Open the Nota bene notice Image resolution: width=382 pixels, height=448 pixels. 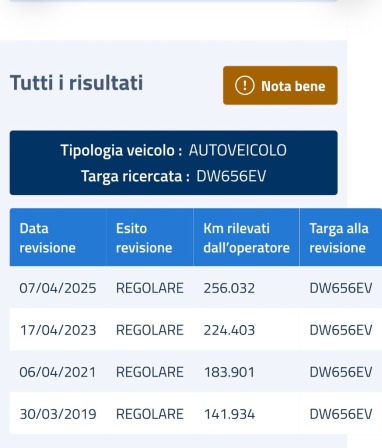coord(280,85)
